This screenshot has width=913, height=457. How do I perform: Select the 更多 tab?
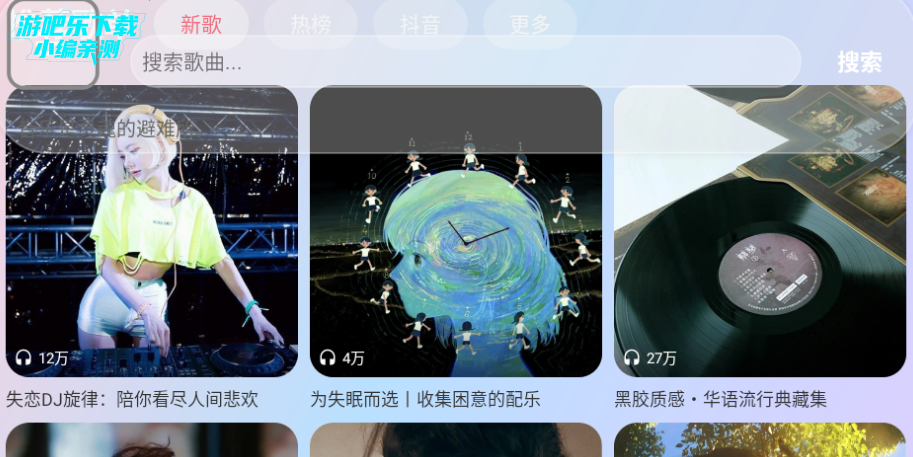click(x=530, y=24)
